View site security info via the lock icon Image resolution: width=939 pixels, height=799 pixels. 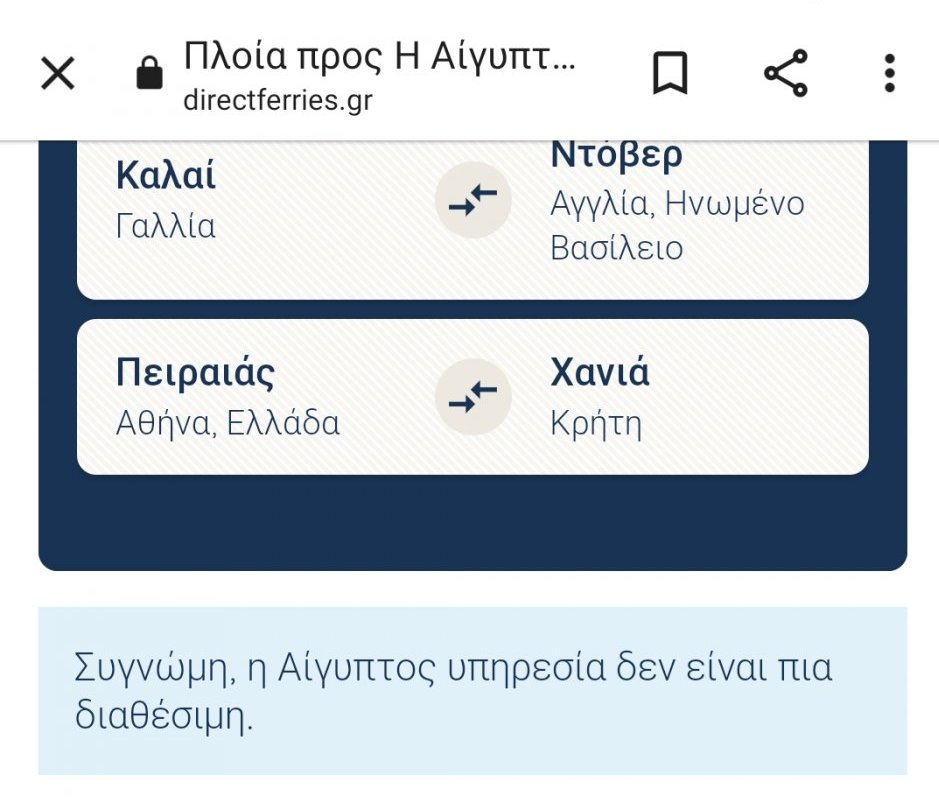click(x=149, y=73)
